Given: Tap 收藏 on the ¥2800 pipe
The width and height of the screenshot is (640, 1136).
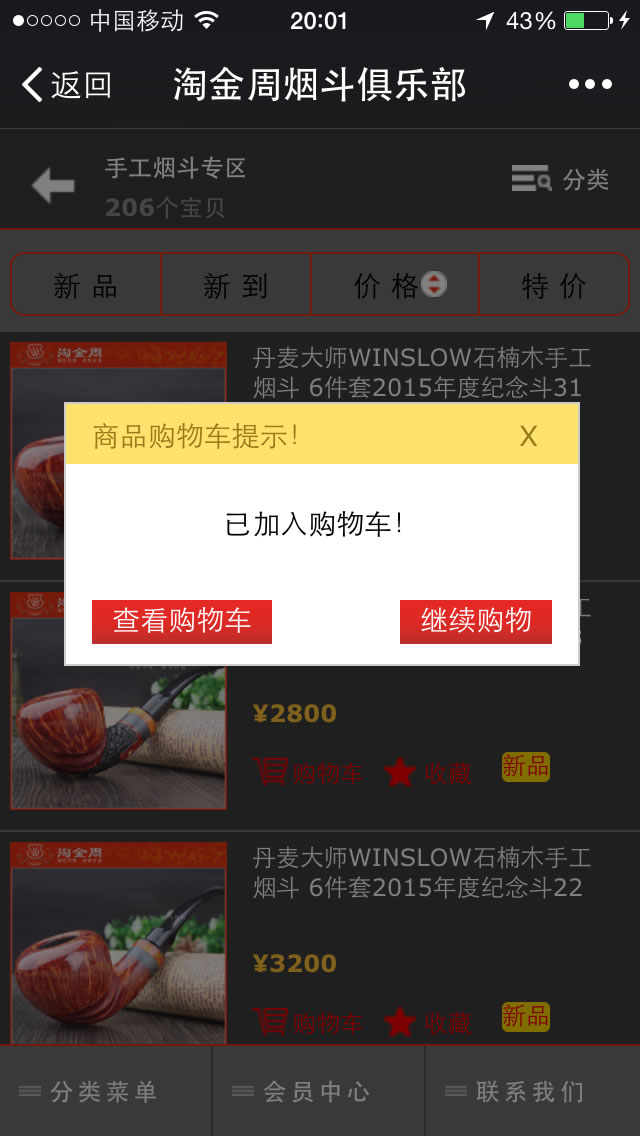Looking at the screenshot, I should coord(428,772).
